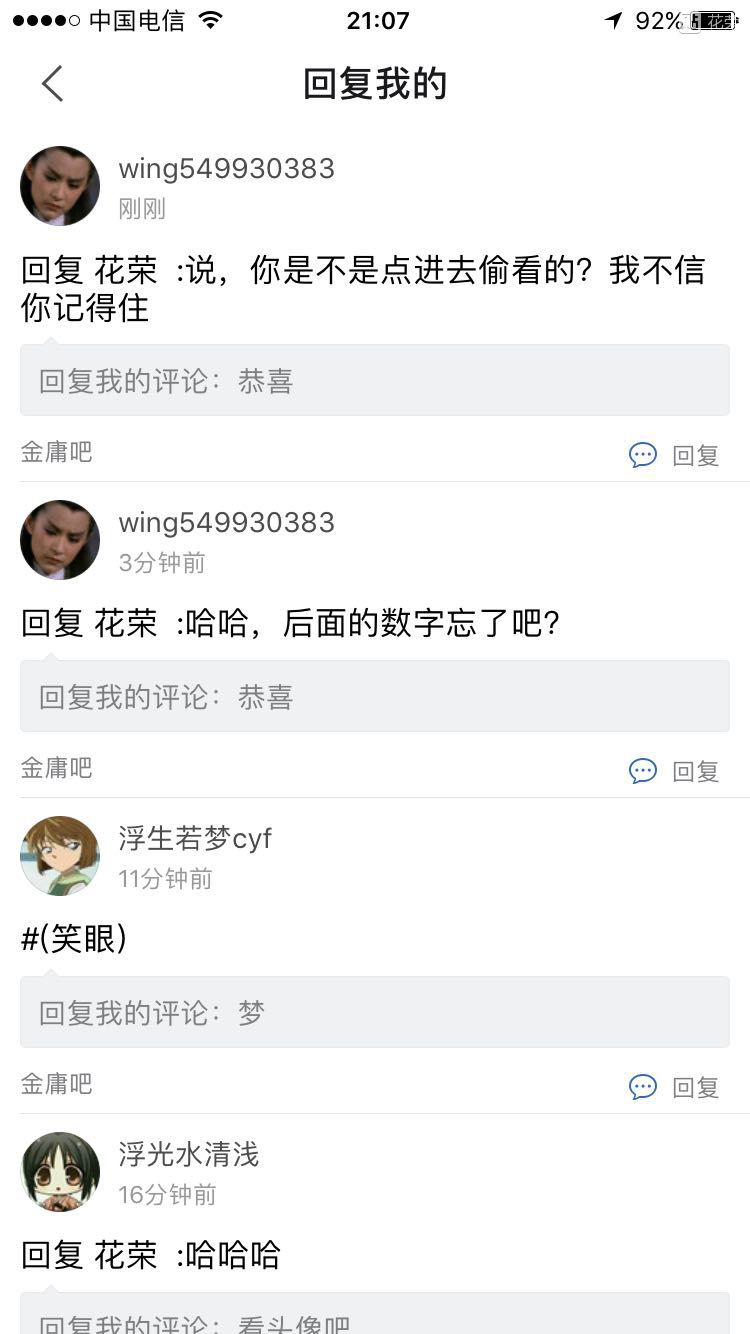Open quoted comment 梦
Screen dimensions: 750x1334
[x=375, y=1012]
